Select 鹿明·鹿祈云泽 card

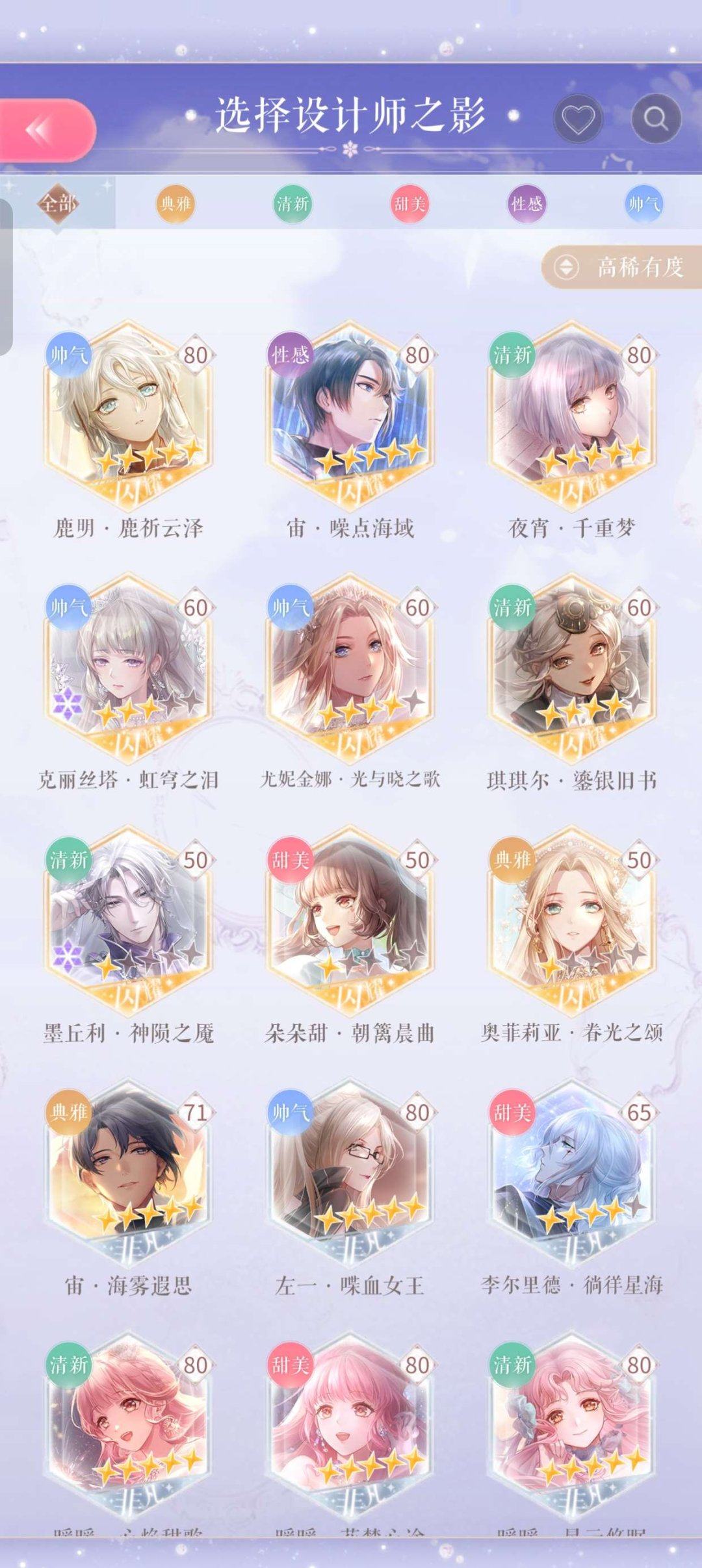pyautogui.click(x=128, y=416)
